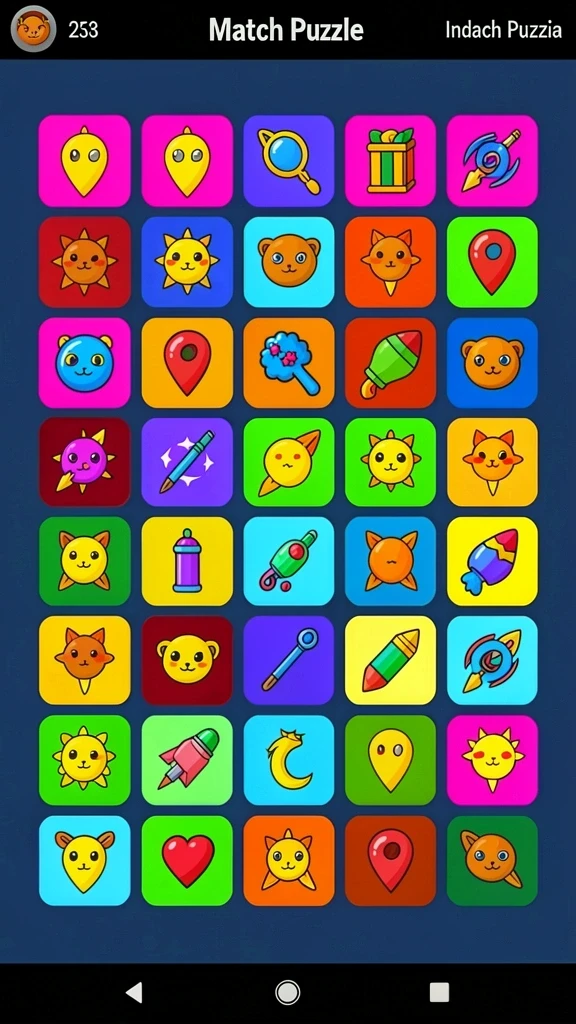Select the yellow bear on dark red tile
This screenshot has width=576, height=1024.
[187, 660]
